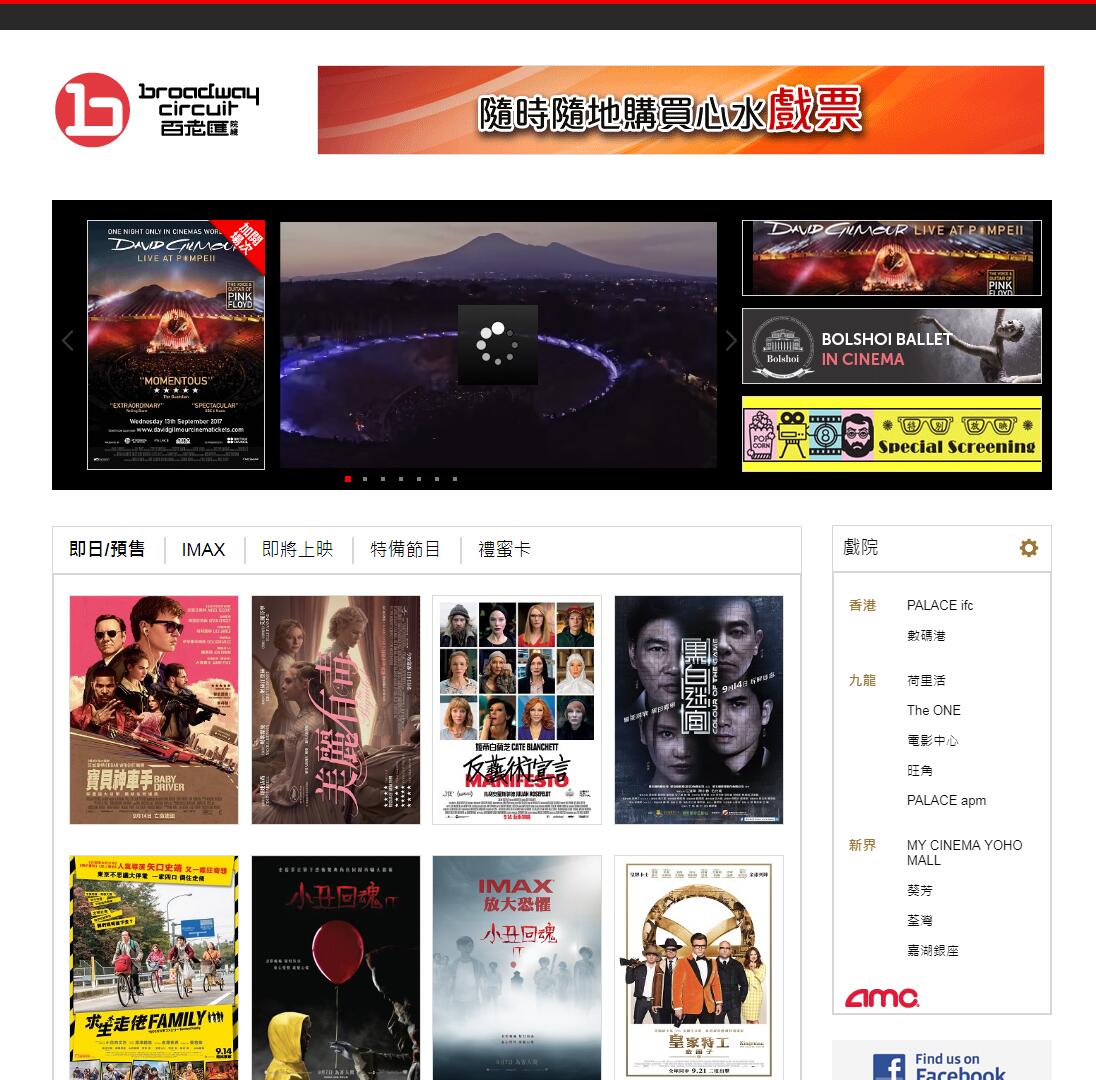The image size is (1096, 1080).
Task: Open the cinema settings gear icon
Action: pyautogui.click(x=1028, y=548)
